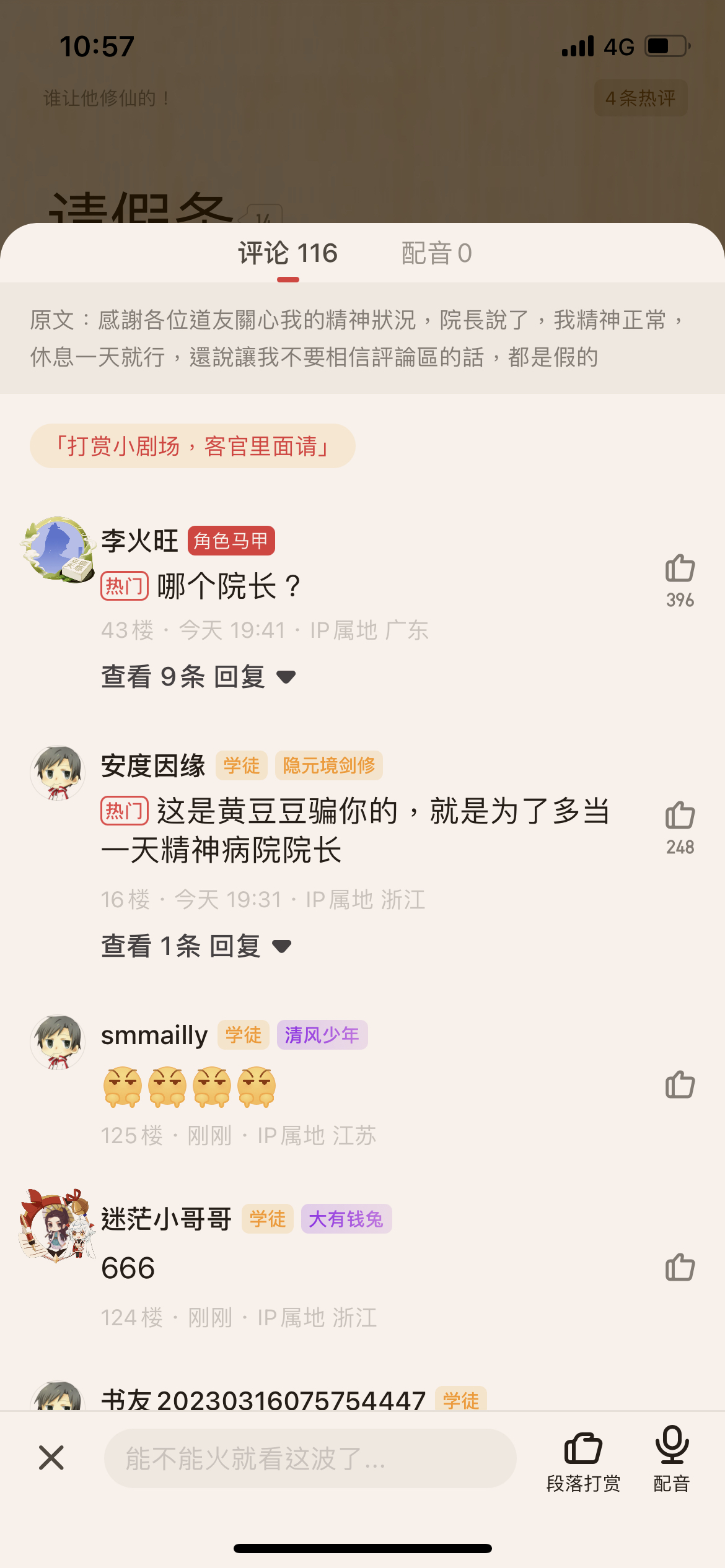Like 李火旺's comment
Screen dimensions: 725x1568
[680, 580]
